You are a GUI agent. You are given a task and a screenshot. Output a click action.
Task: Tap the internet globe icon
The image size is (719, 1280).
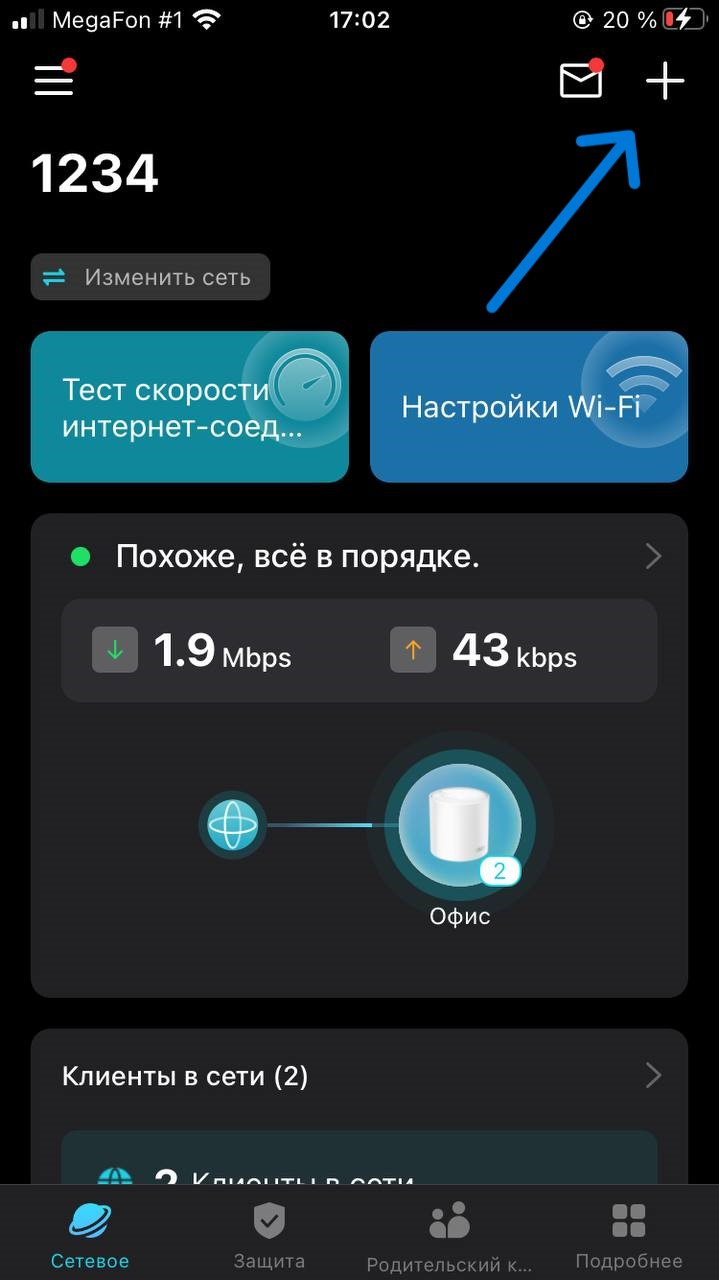tap(233, 826)
